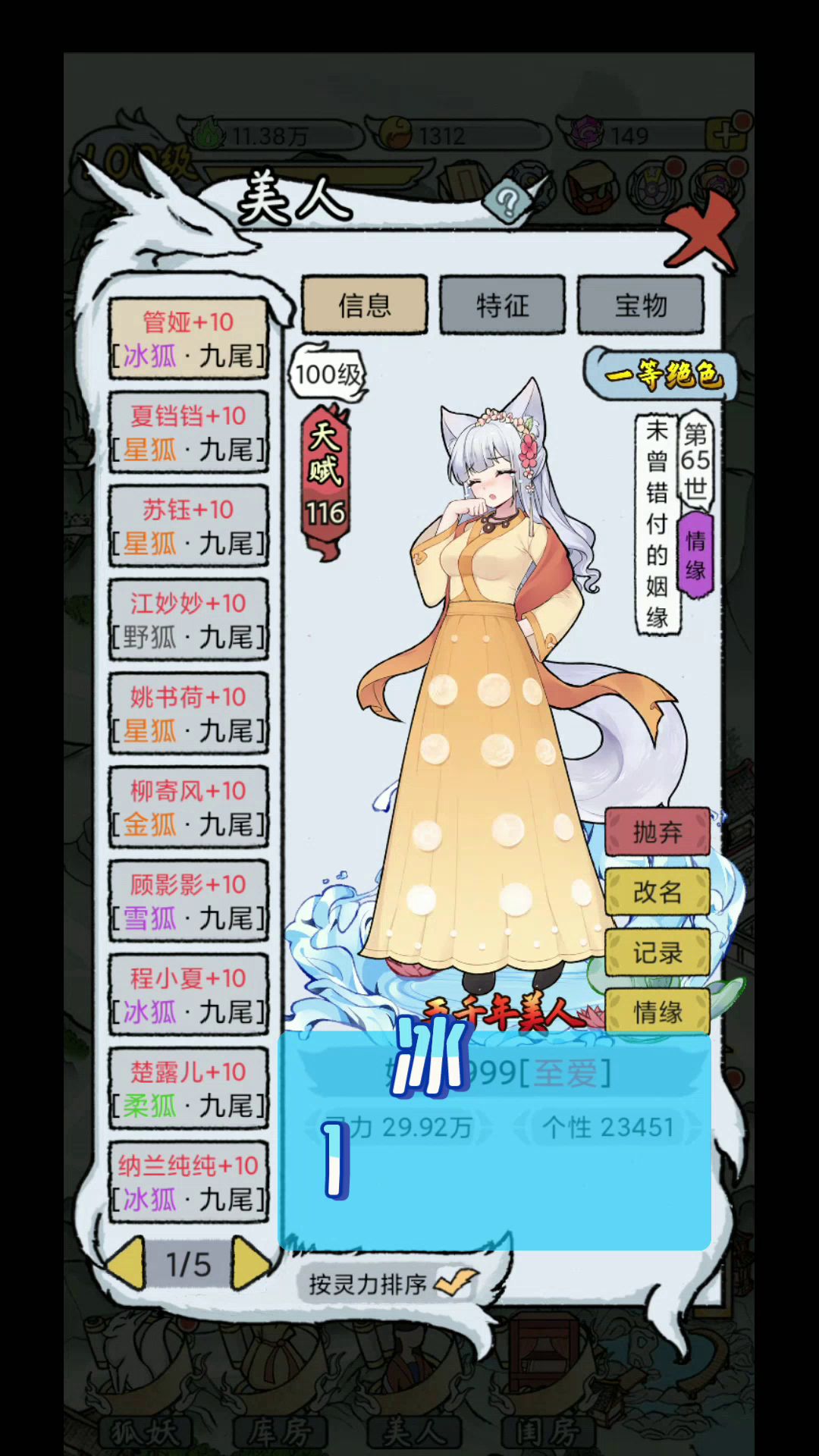The height and width of the screenshot is (1456, 819).
Task: Open the 记录 button
Action: point(657,953)
